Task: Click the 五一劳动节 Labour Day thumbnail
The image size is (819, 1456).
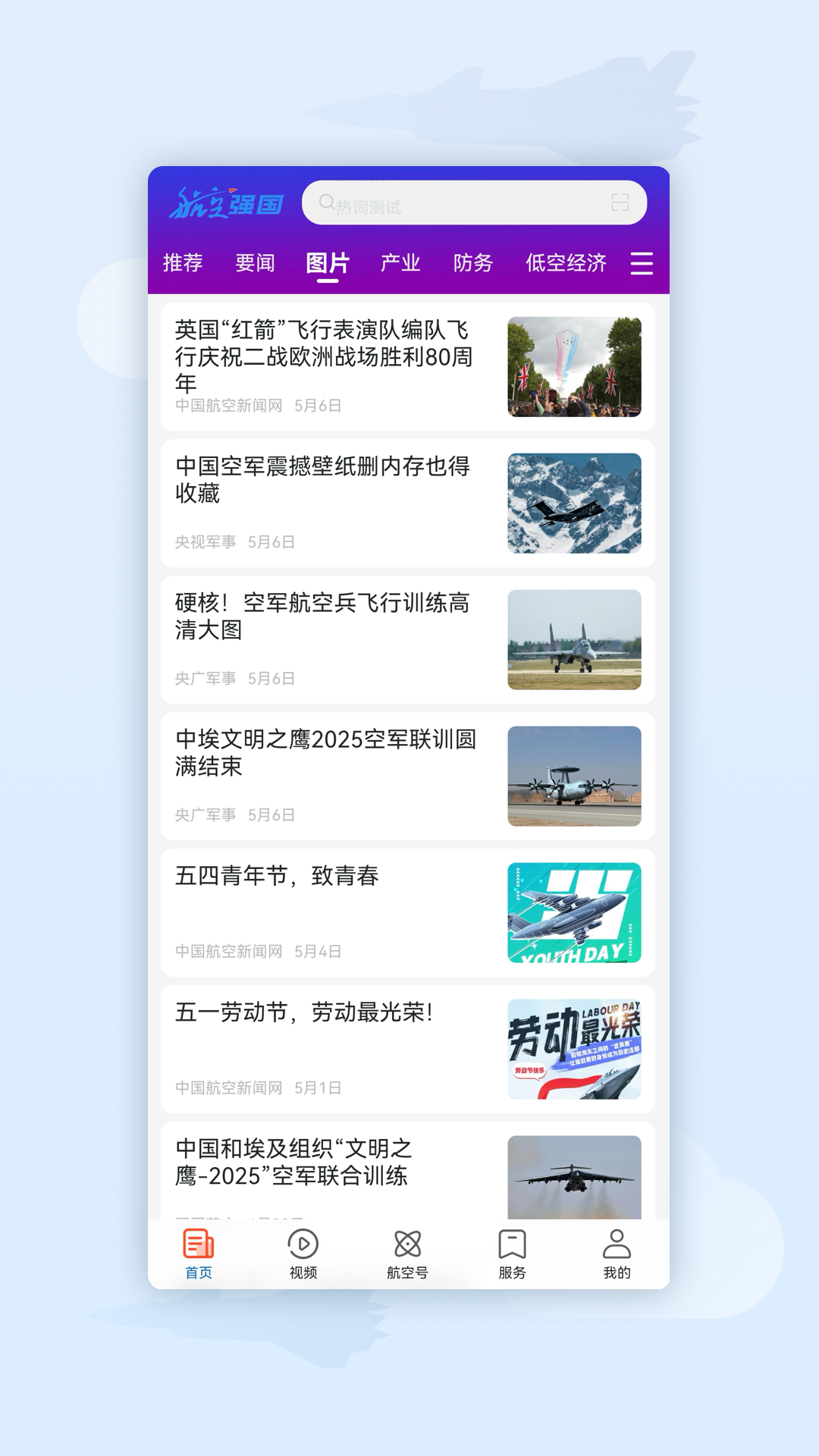Action: coord(575,1048)
